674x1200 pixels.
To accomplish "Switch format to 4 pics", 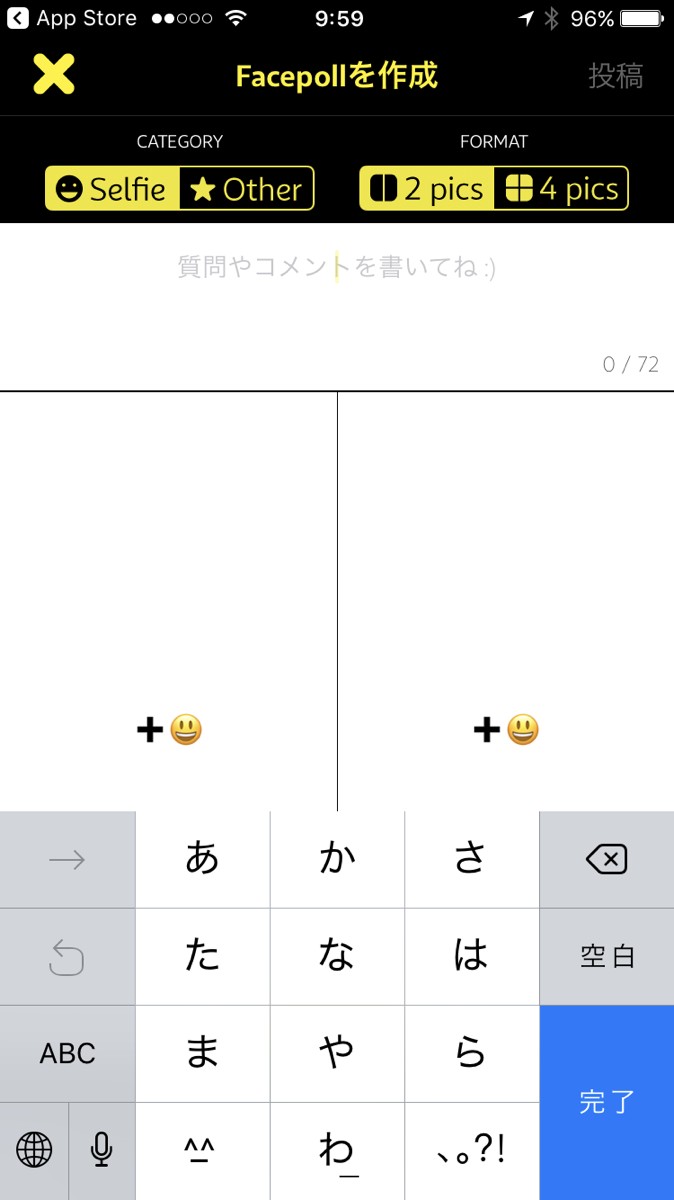I will [x=562, y=189].
